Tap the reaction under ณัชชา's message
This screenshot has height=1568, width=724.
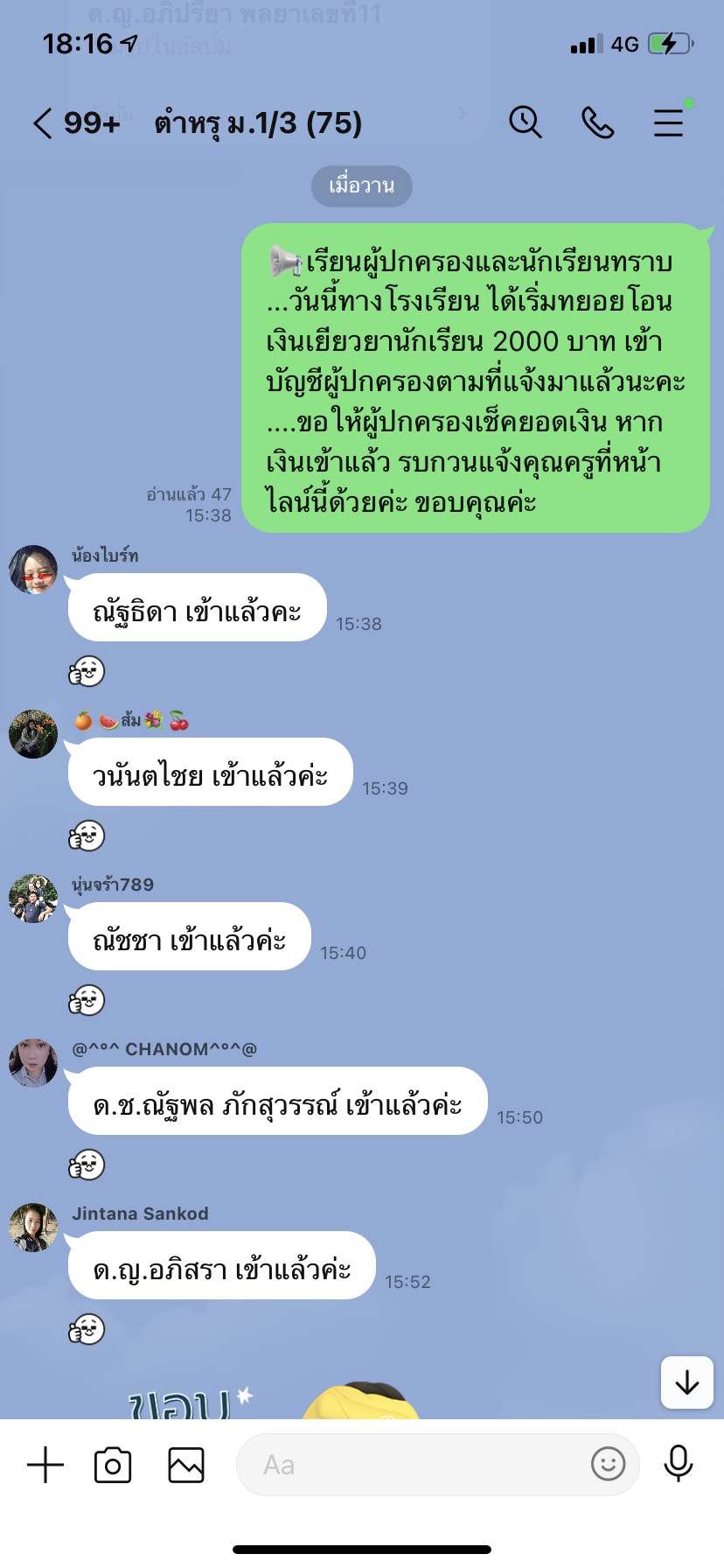click(x=87, y=1001)
